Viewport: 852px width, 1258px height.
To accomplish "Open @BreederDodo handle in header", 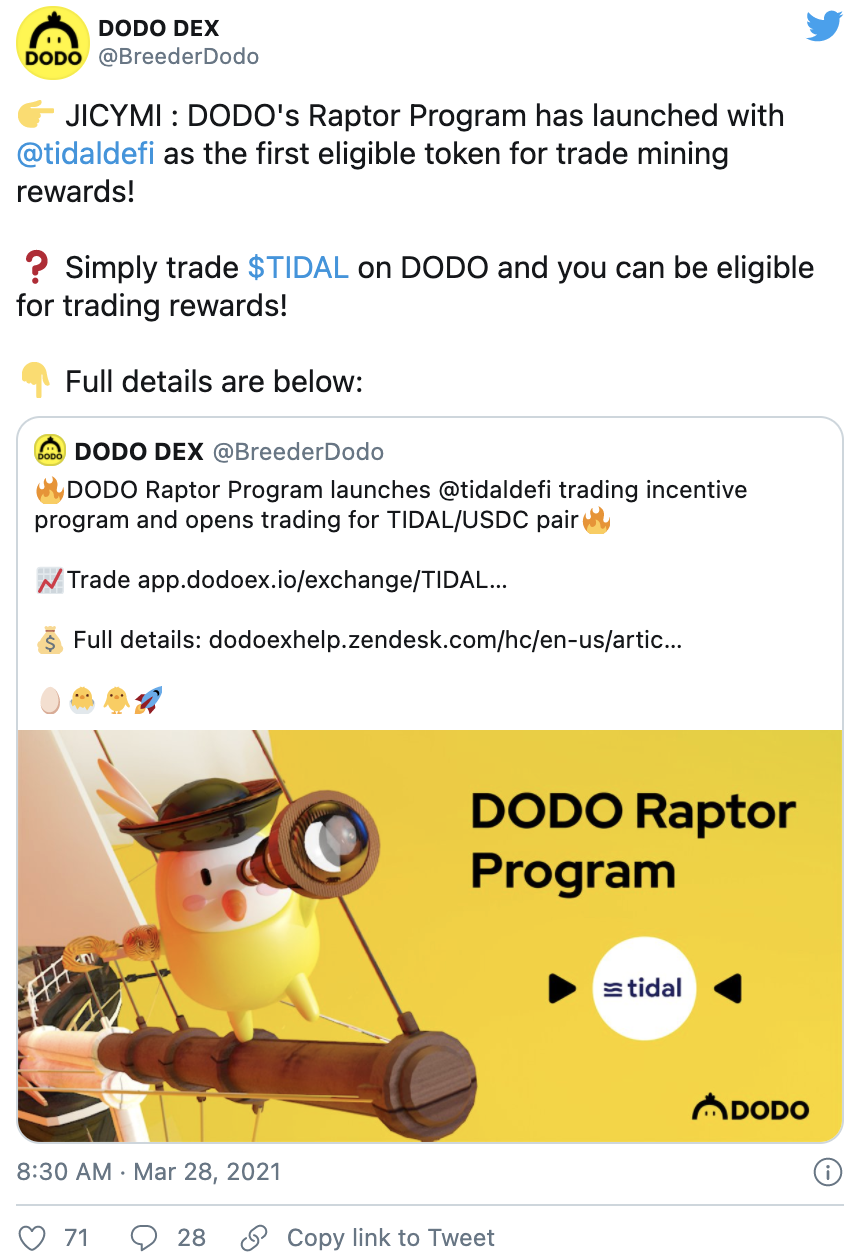I will [x=178, y=56].
